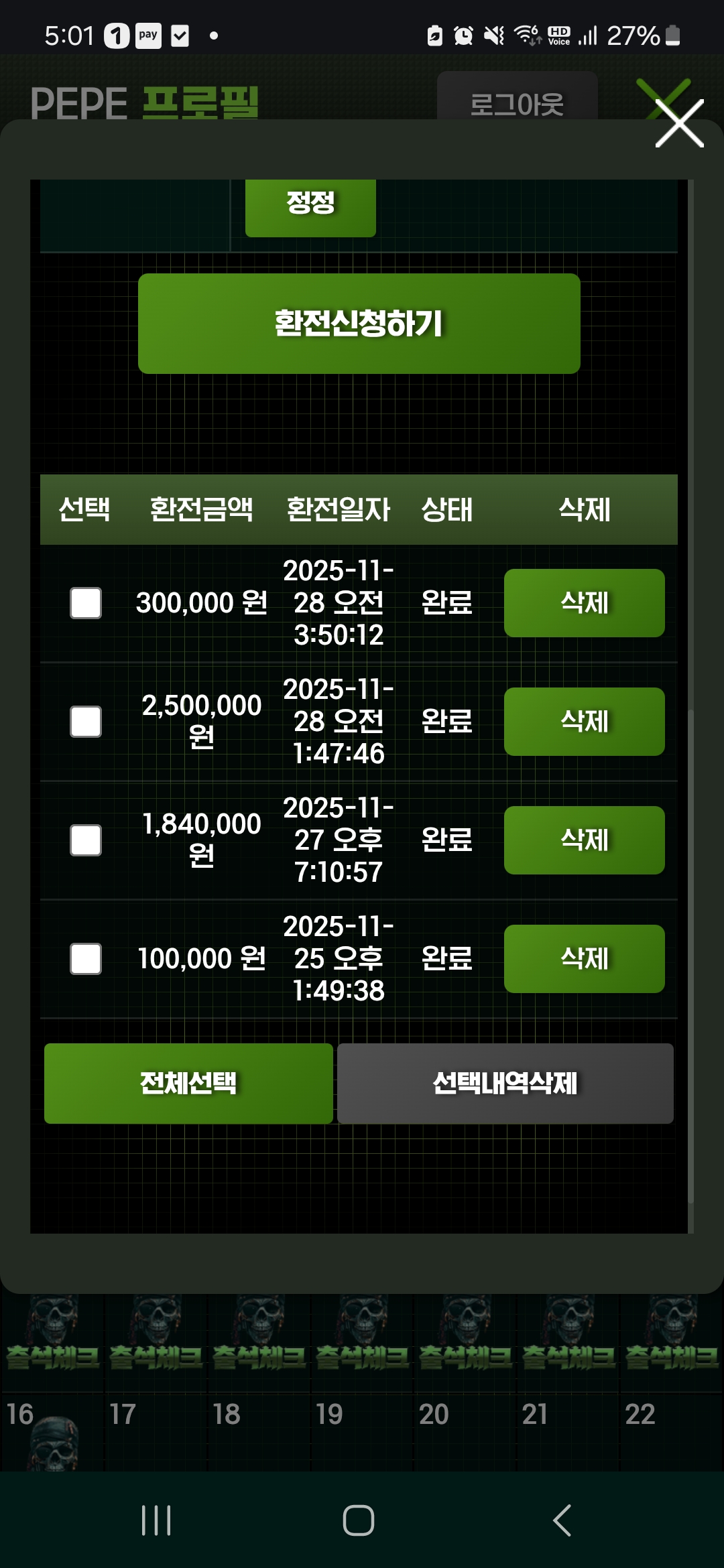Tap 전체선택 to select all rows
Screen dimensions: 724x1568
tap(188, 1084)
